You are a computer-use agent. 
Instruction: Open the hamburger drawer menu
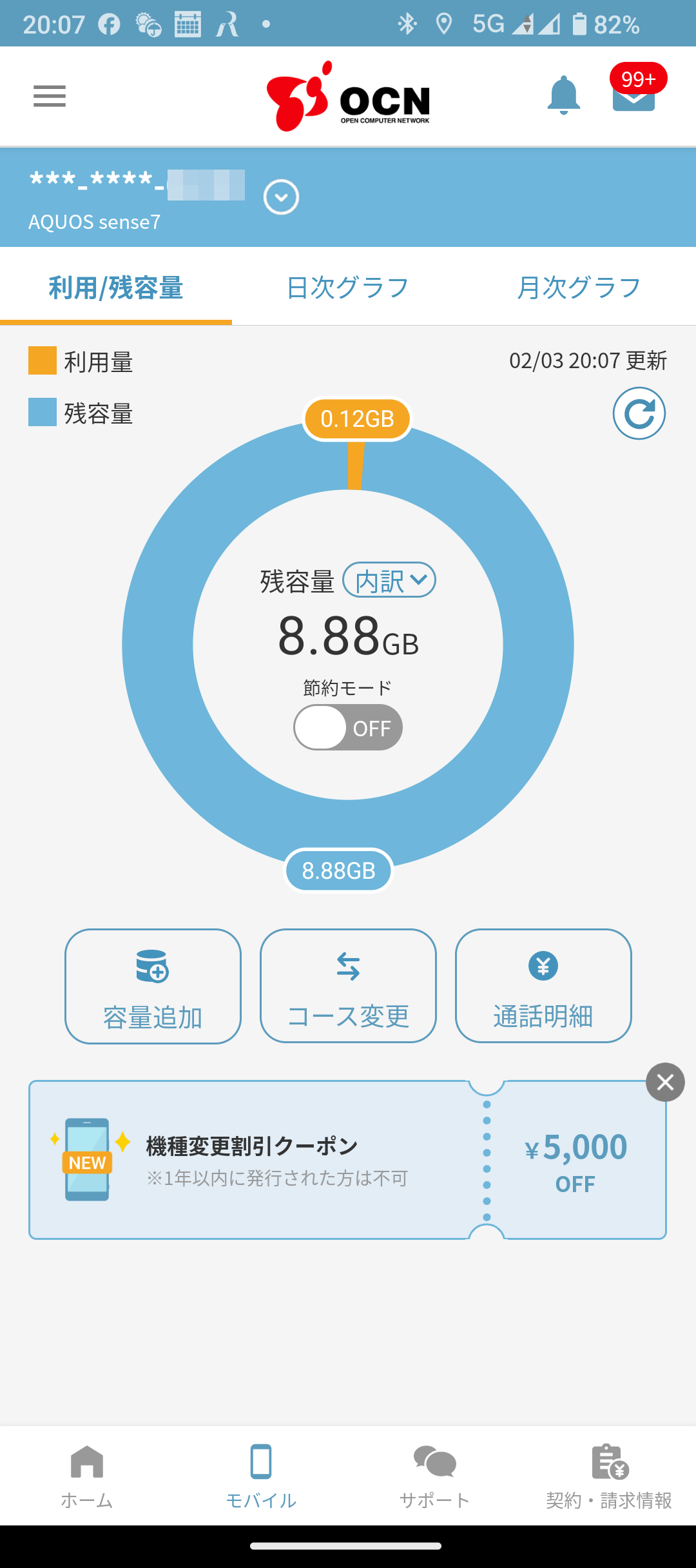click(x=50, y=96)
